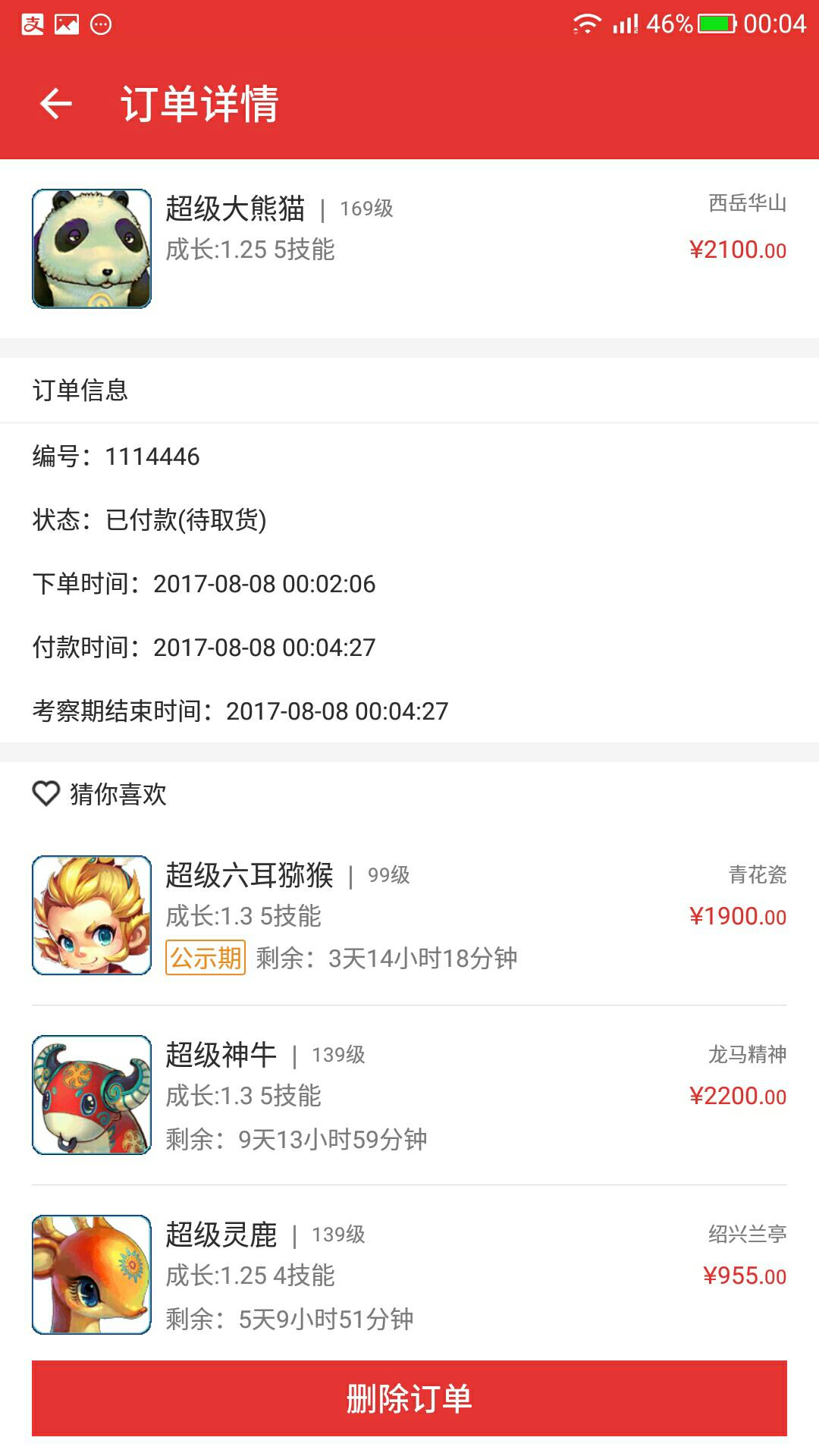This screenshot has width=819, height=1456.
Task: Tap the 删除订单 button
Action: (409, 1398)
